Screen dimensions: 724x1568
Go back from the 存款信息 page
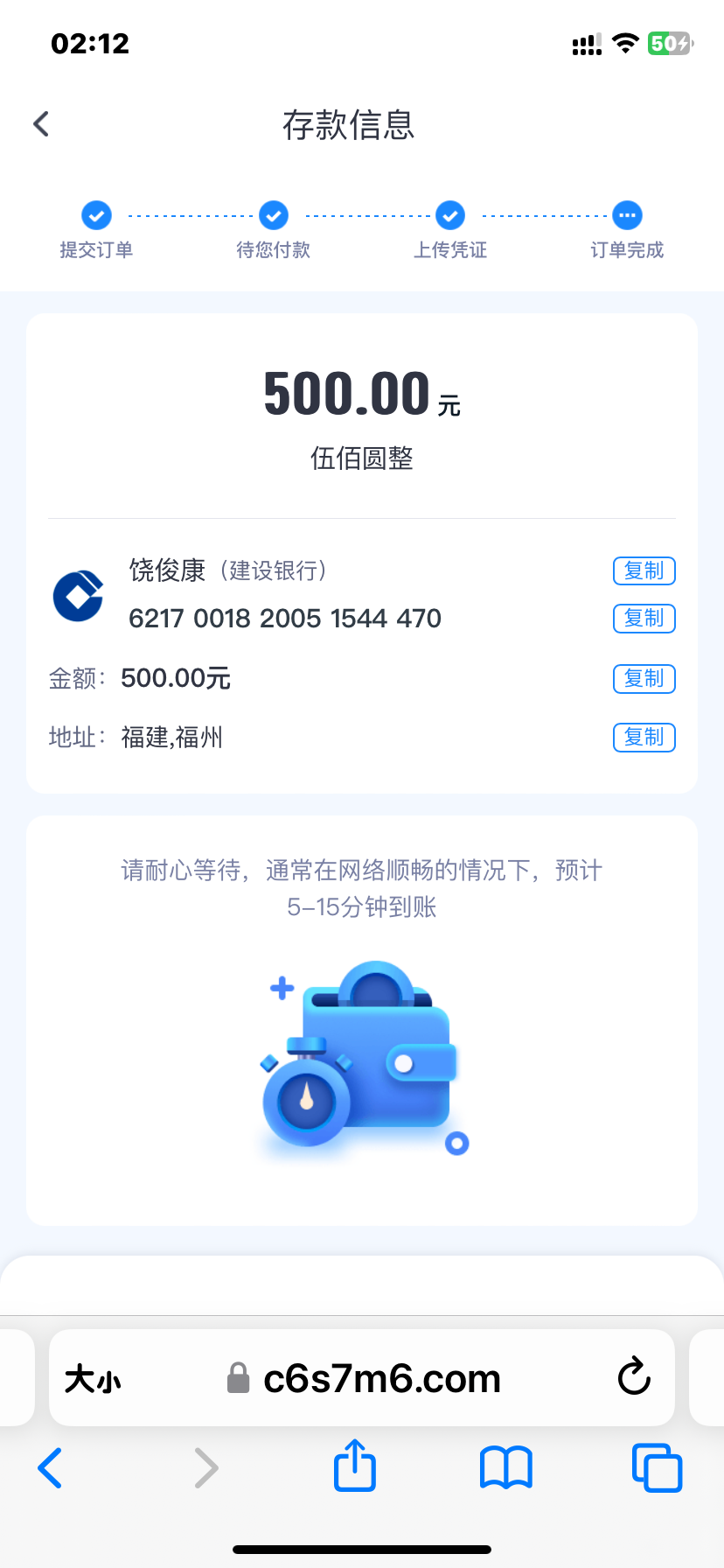[x=41, y=124]
